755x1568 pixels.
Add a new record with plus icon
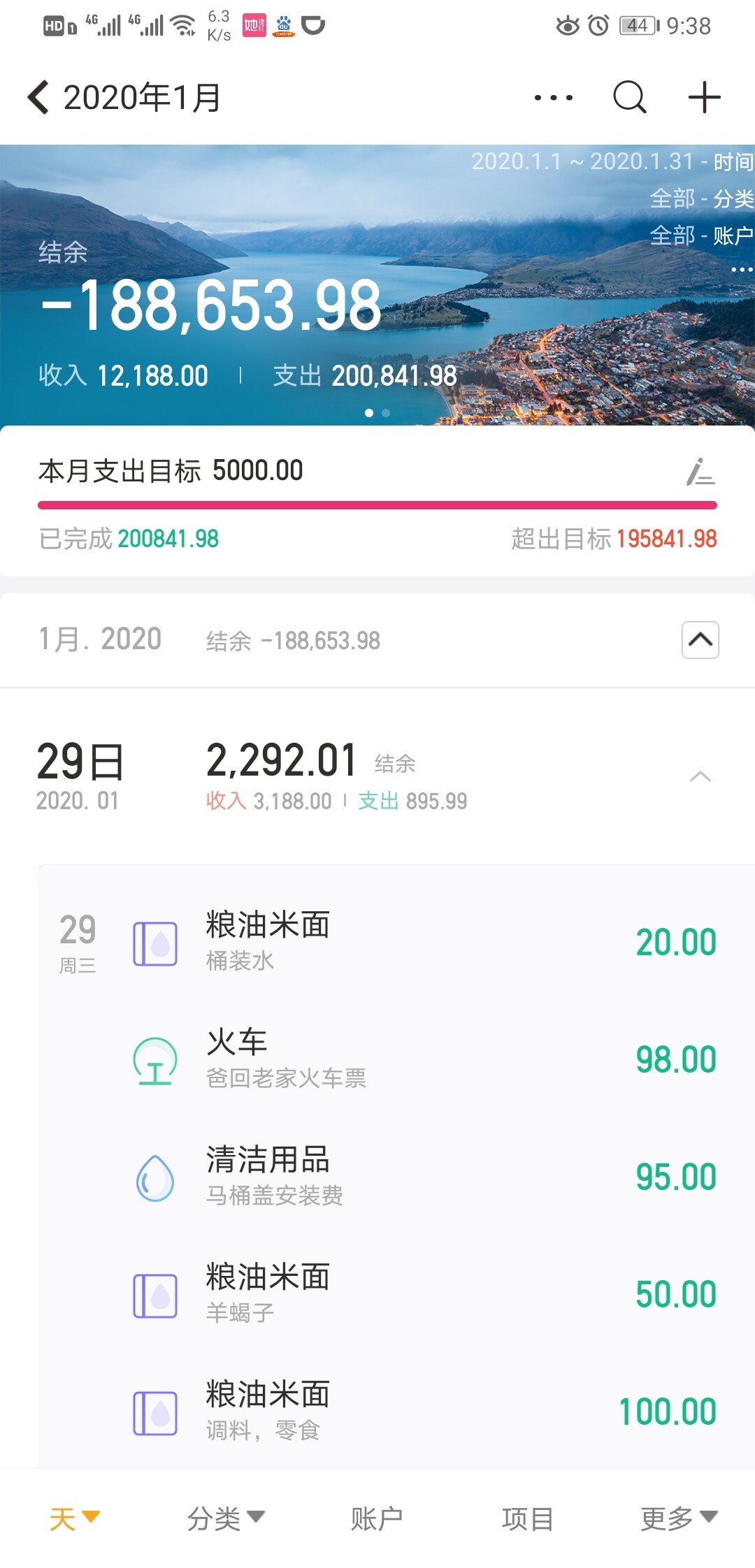[x=704, y=97]
